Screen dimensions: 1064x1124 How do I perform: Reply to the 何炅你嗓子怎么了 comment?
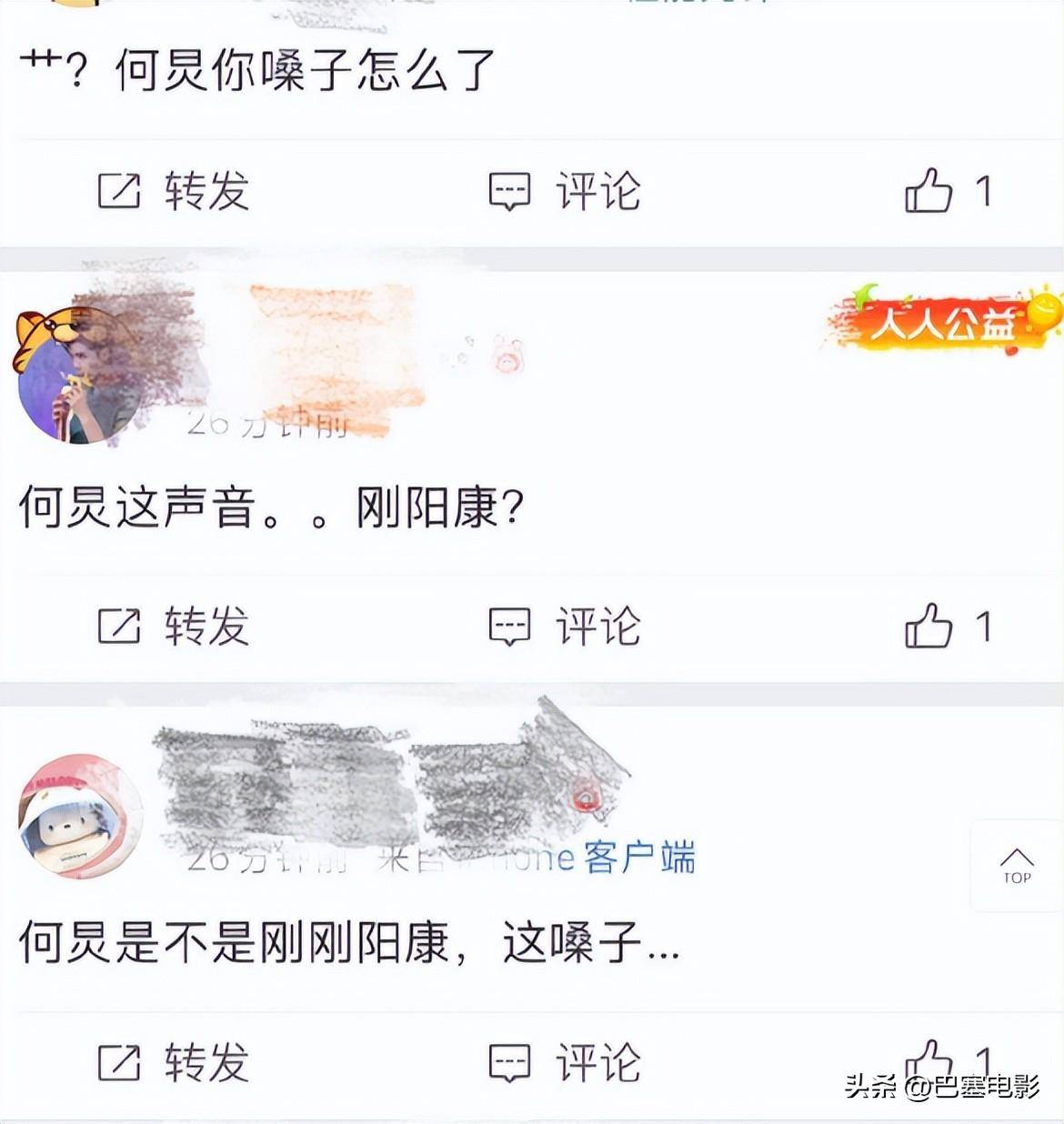pyautogui.click(x=564, y=192)
